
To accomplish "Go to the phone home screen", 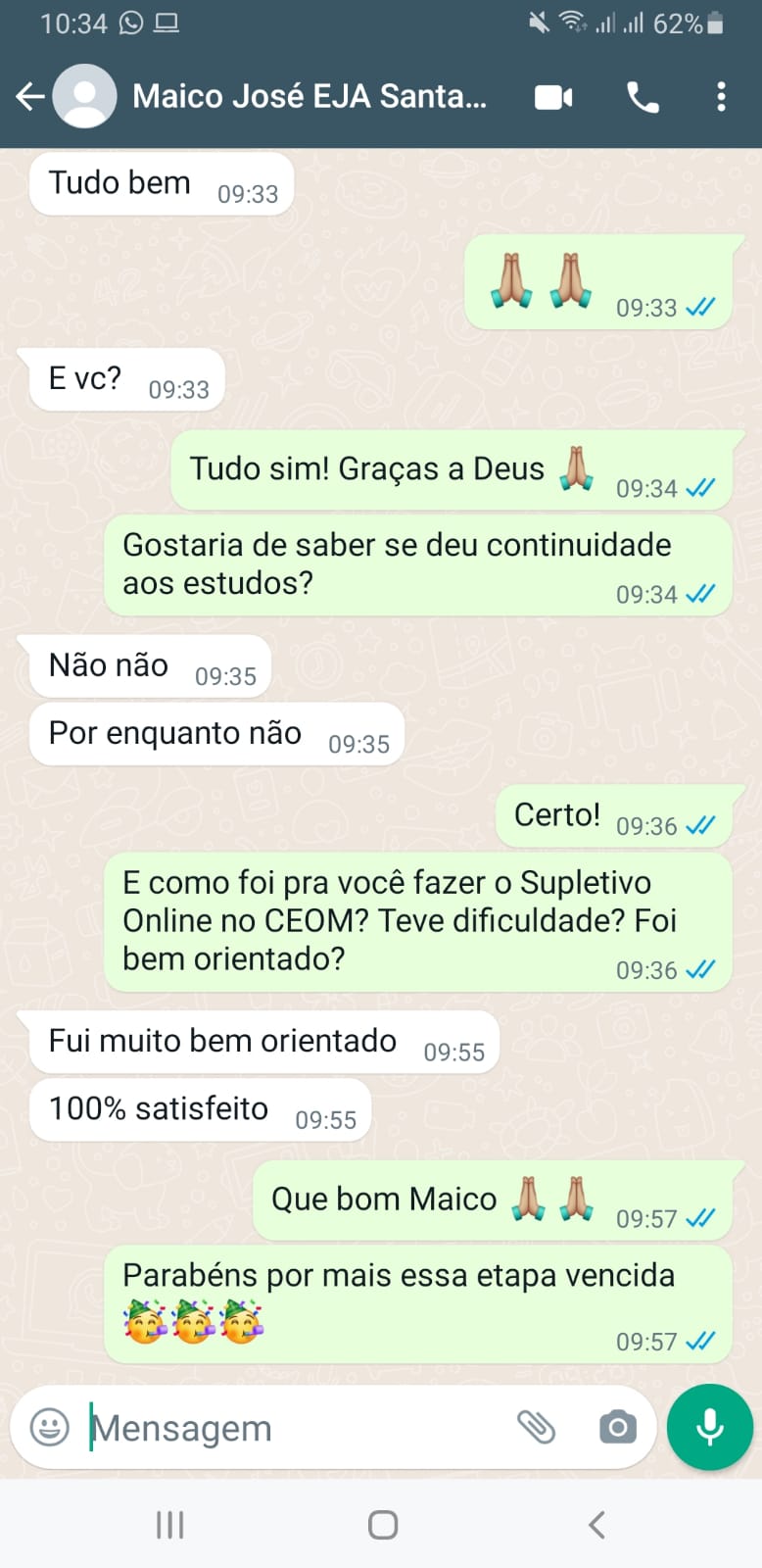I will pos(382,1525).
